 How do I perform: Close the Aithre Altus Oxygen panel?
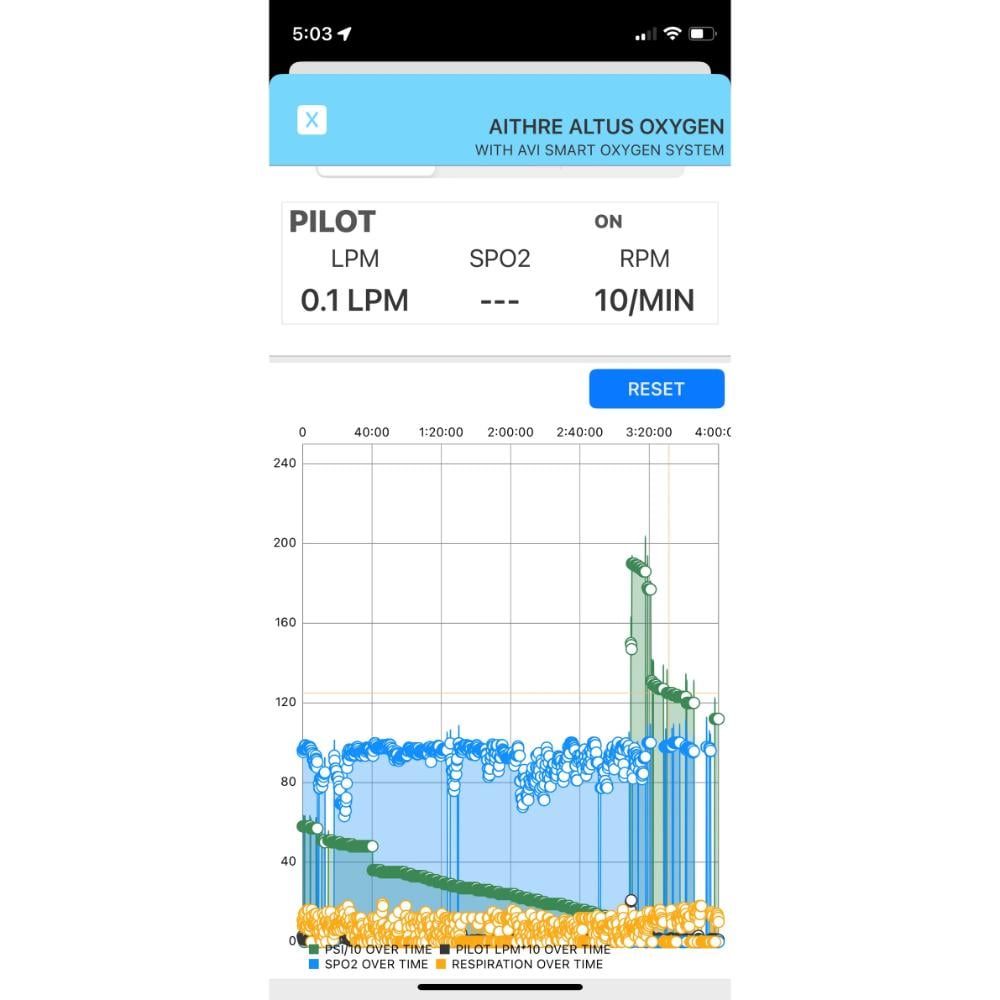click(312, 120)
